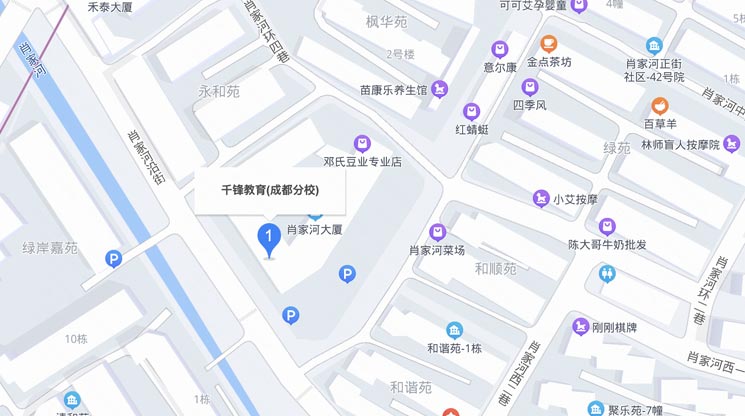Select the 肖家河菜场 market marker

(437, 232)
